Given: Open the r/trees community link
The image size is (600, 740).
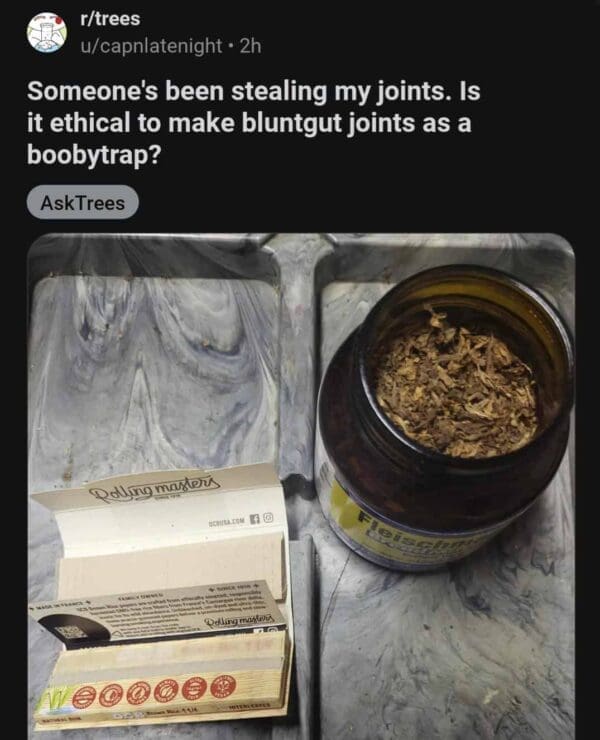Looking at the screenshot, I should (x=110, y=19).
